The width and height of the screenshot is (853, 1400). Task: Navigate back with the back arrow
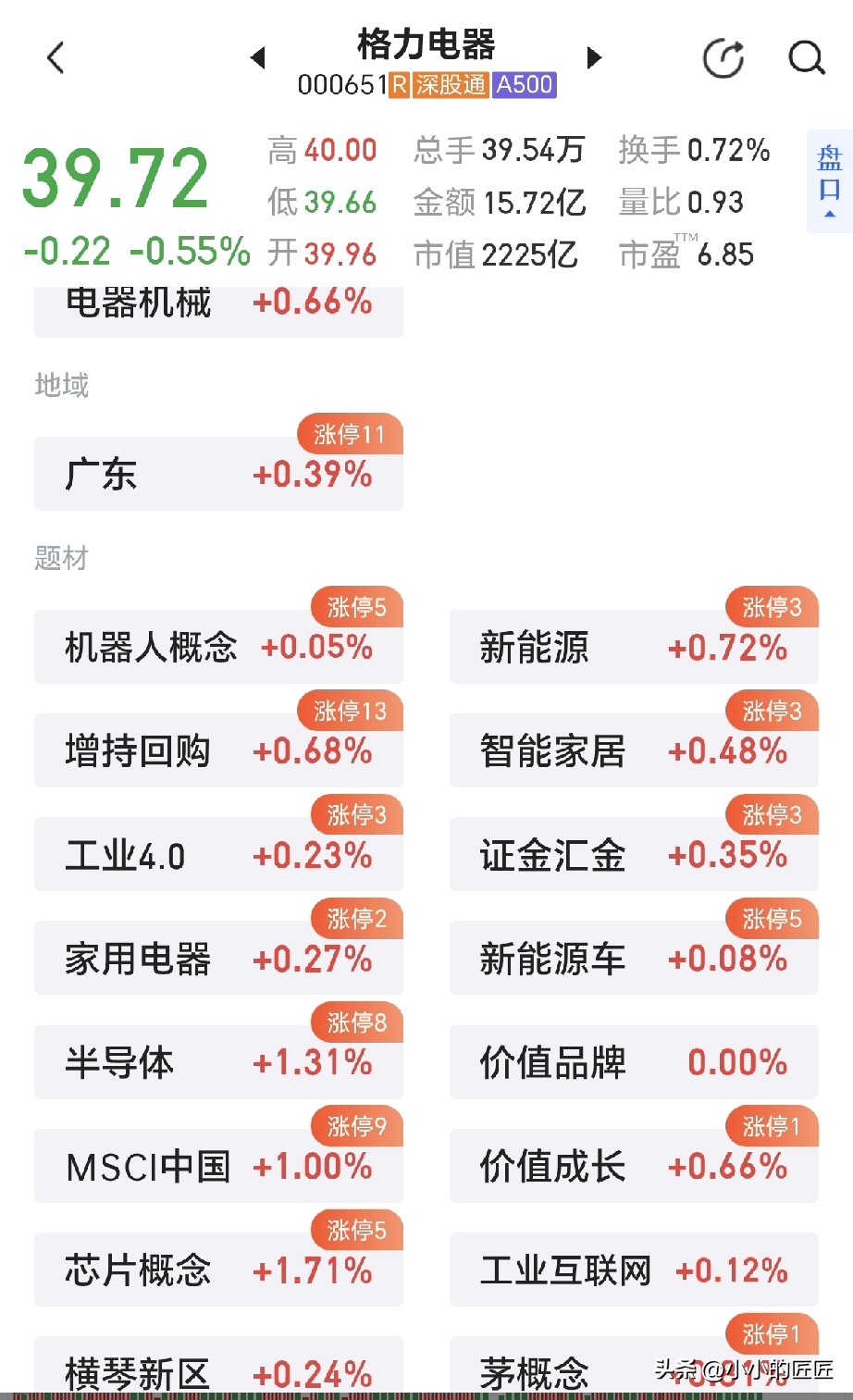point(56,58)
